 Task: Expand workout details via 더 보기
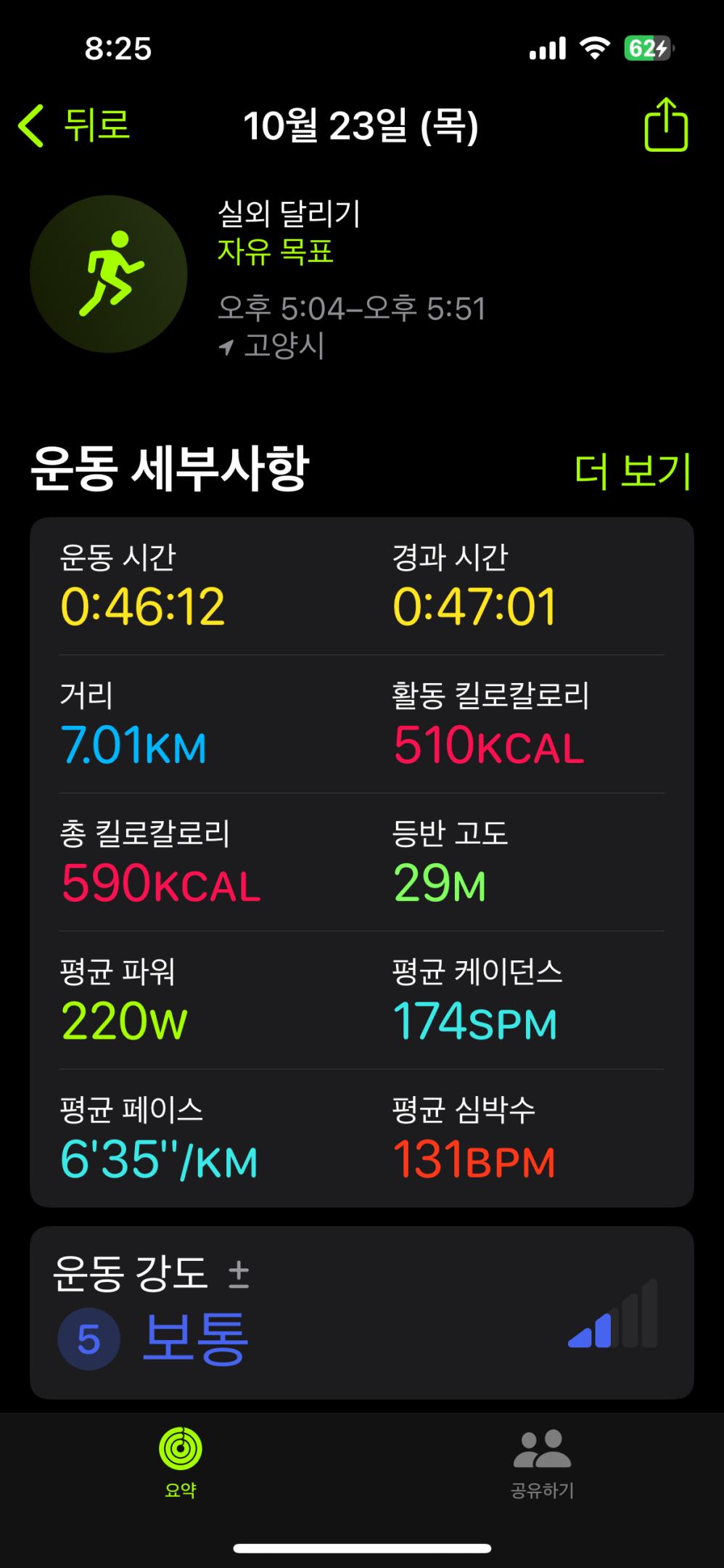click(x=630, y=472)
